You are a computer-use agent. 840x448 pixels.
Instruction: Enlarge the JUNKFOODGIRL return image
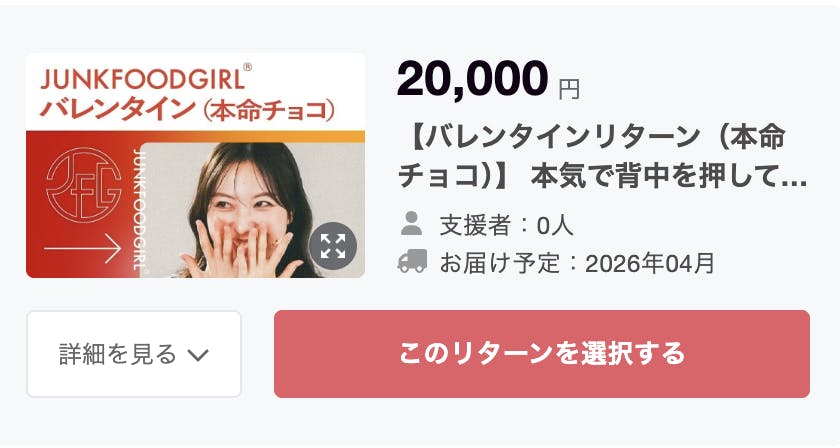pos(333,246)
